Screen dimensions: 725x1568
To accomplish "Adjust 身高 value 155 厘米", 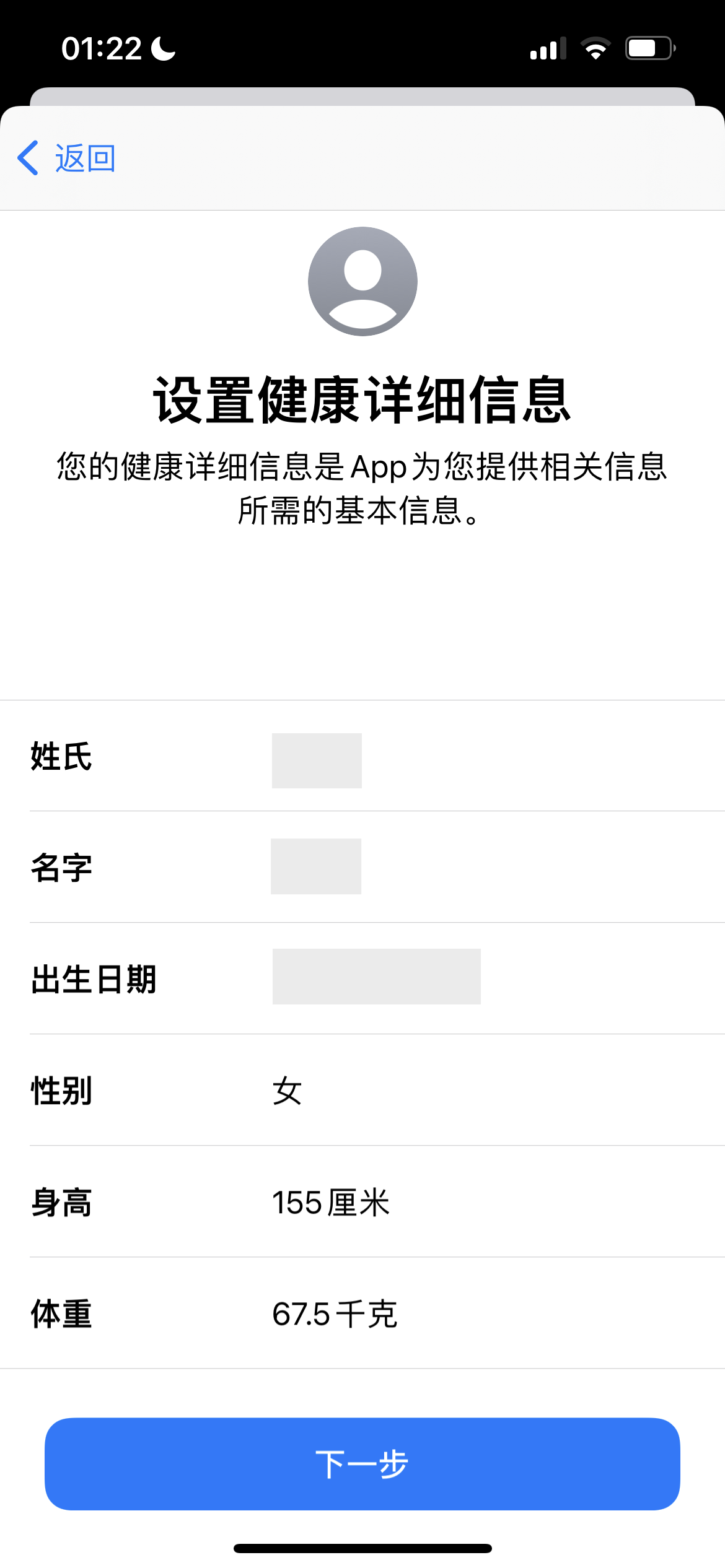I will coord(331,1203).
